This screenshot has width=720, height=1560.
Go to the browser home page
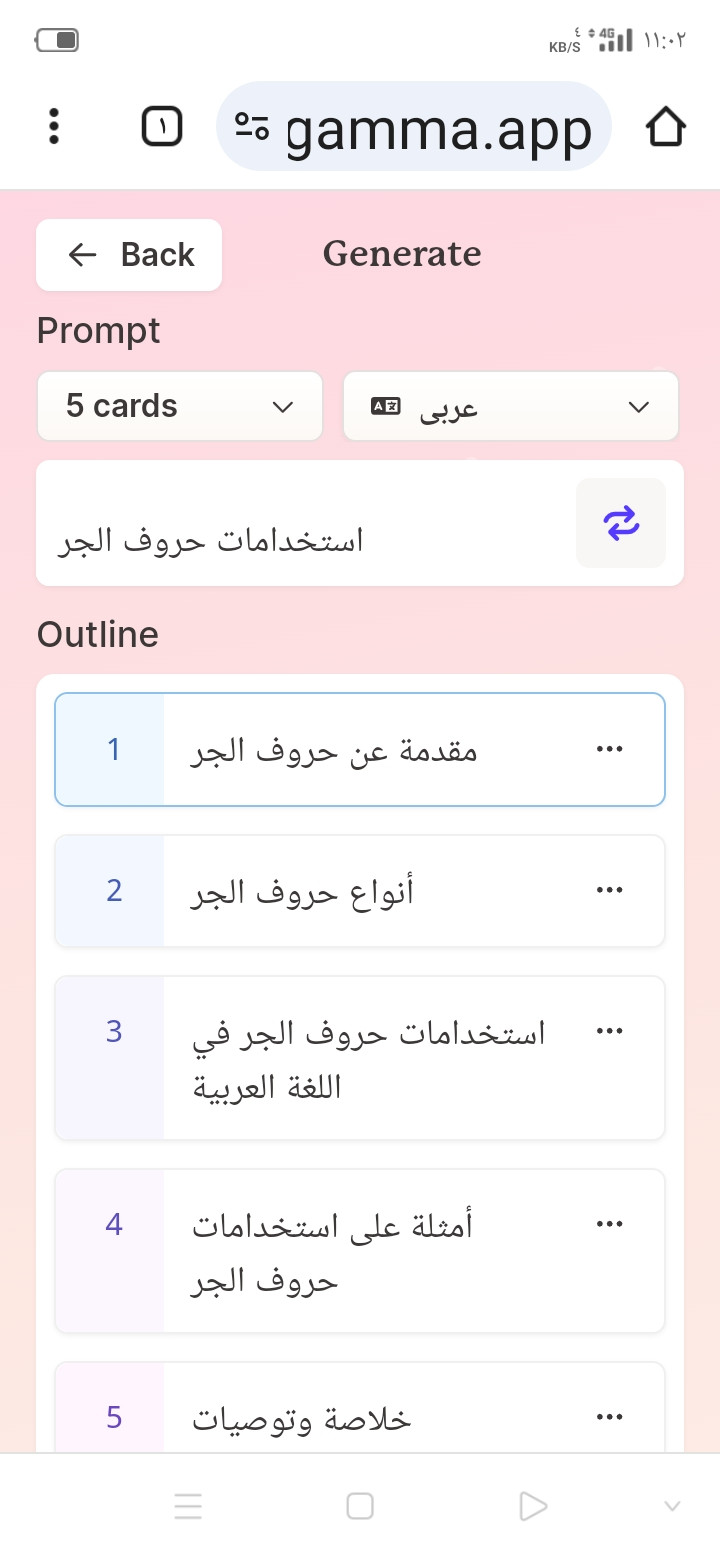tap(665, 127)
